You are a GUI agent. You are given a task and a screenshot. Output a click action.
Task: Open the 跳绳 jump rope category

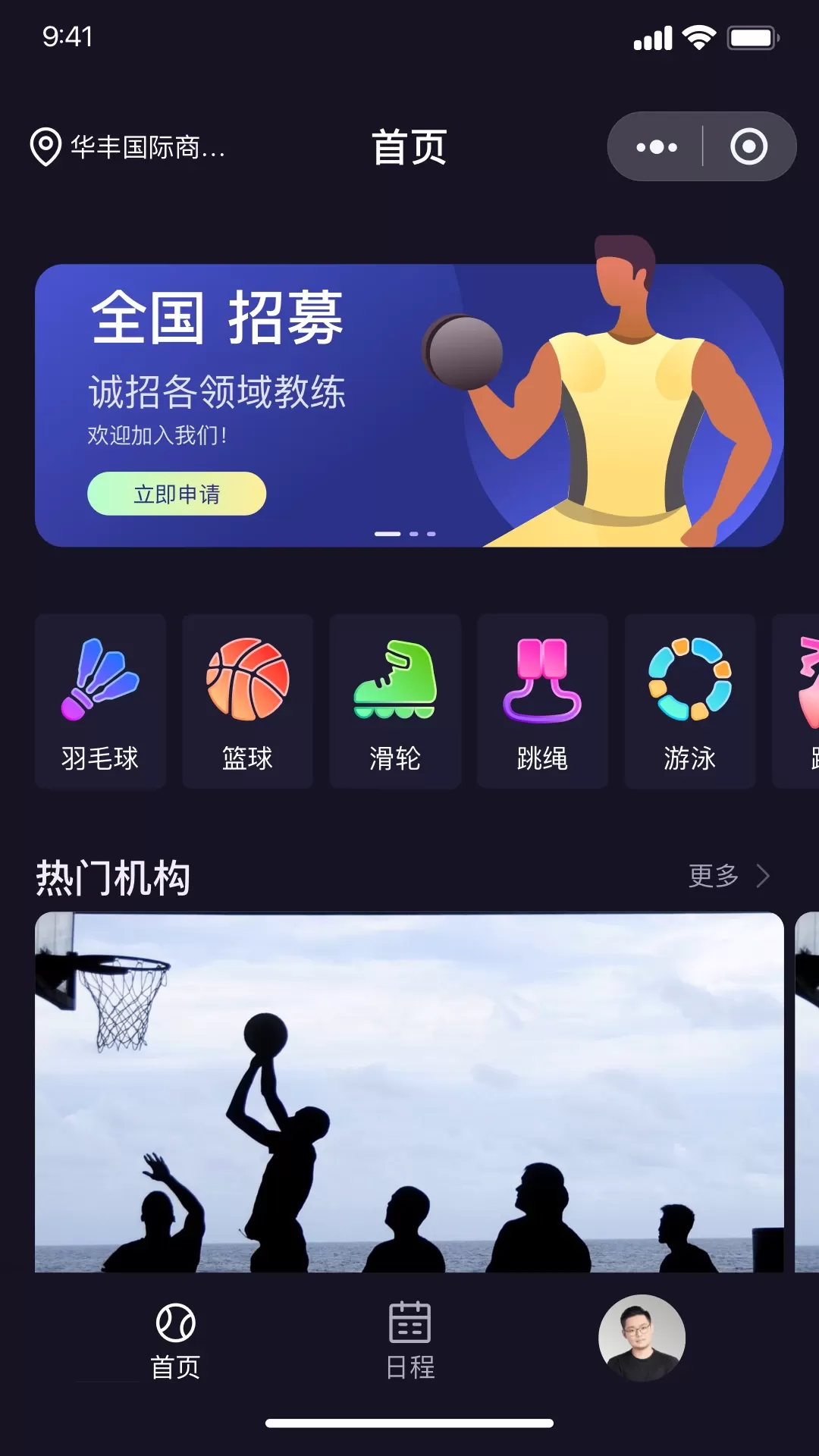click(542, 701)
